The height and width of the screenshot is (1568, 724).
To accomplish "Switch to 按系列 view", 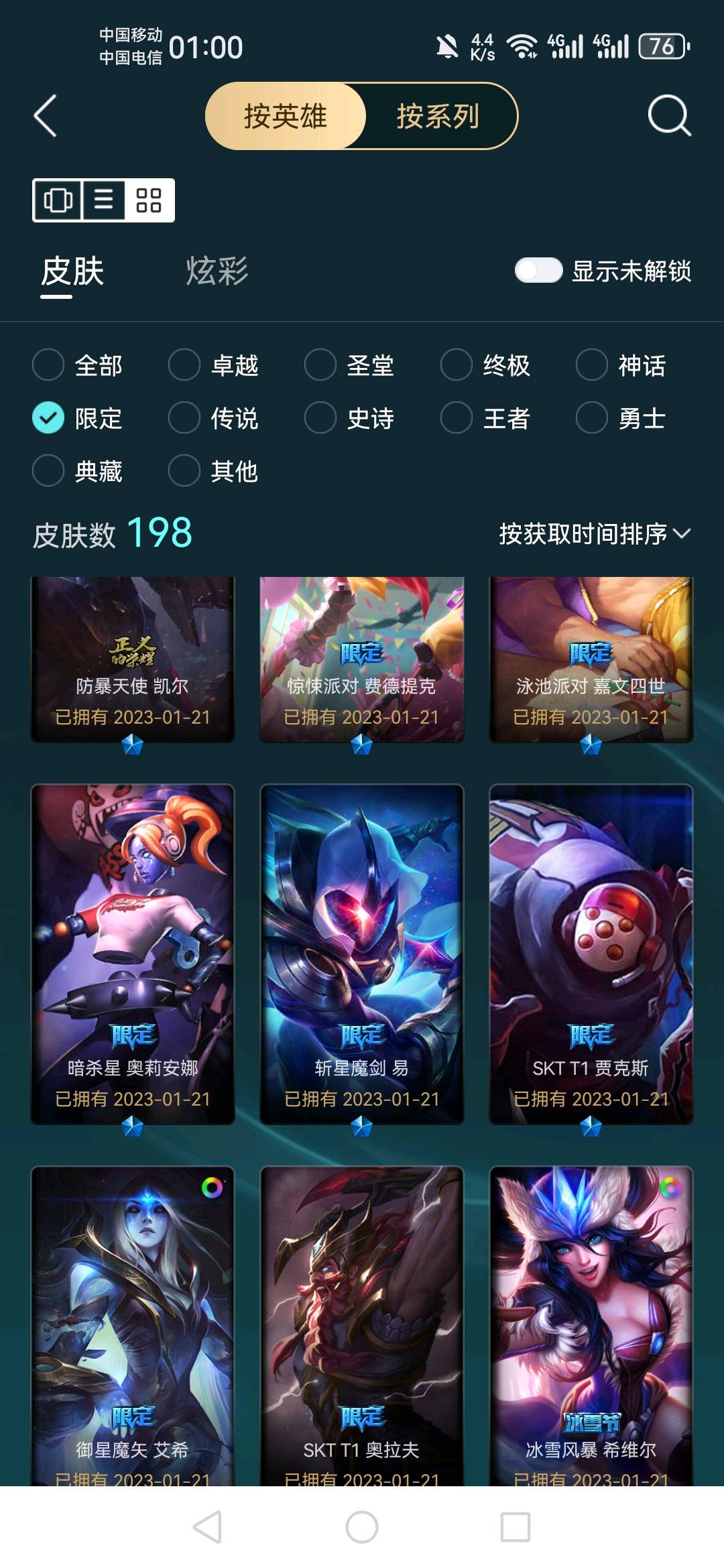I will click(x=438, y=116).
